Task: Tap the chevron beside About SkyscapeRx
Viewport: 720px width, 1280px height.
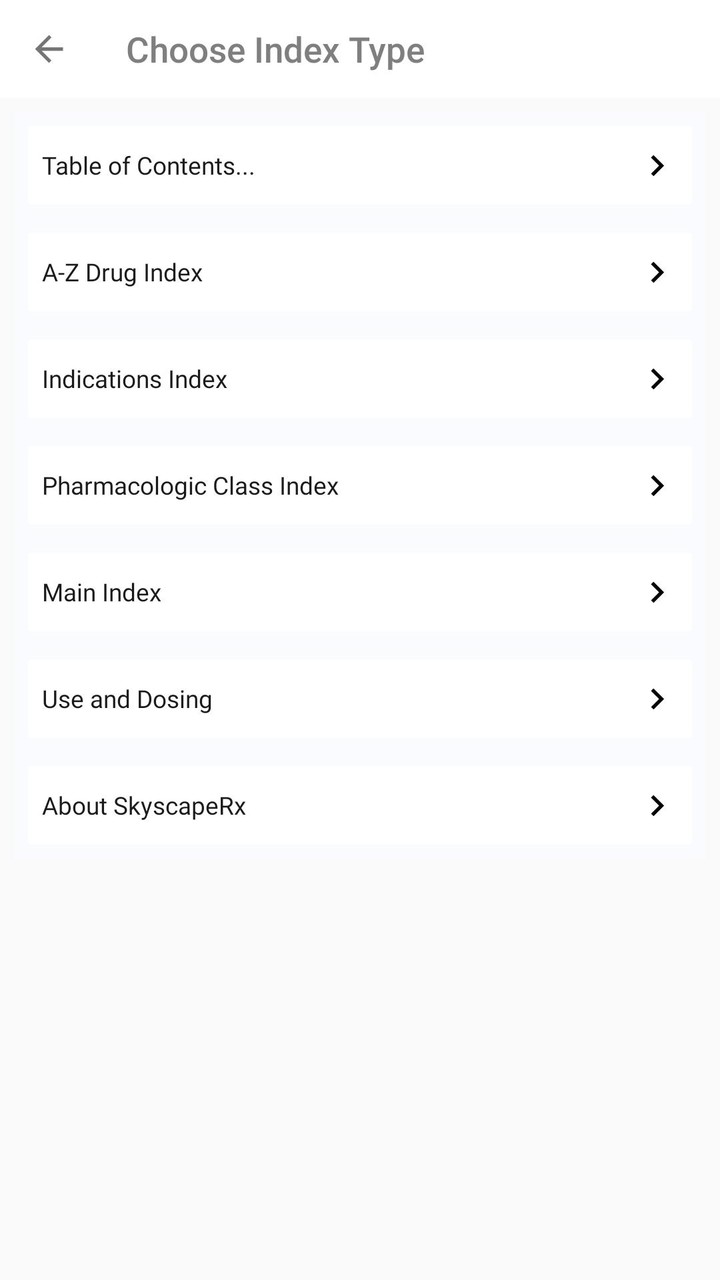Action: point(657,805)
